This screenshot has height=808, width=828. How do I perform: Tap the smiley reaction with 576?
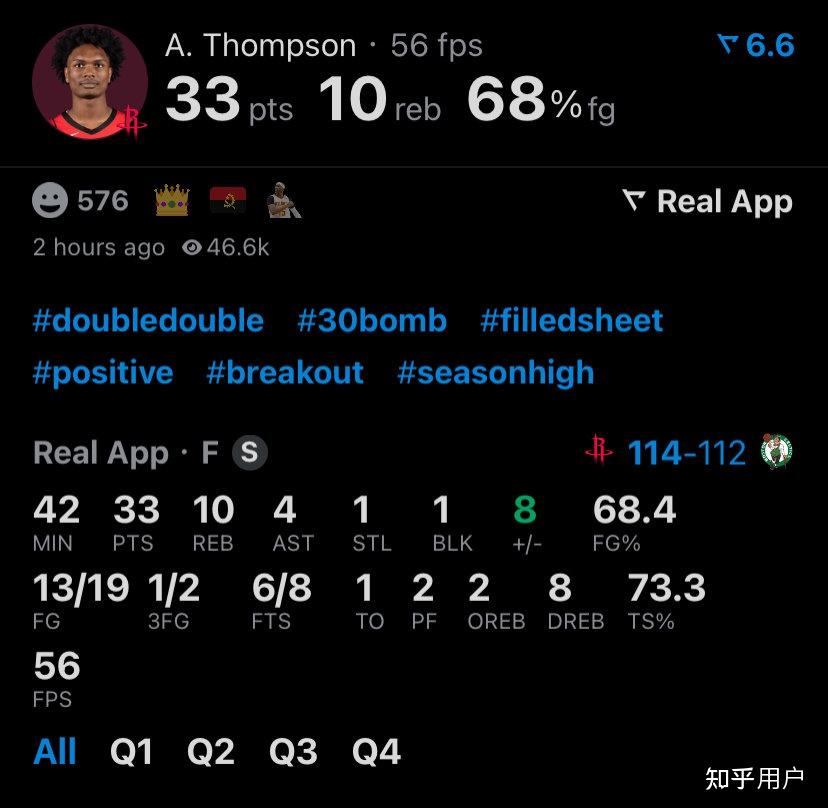pos(80,201)
